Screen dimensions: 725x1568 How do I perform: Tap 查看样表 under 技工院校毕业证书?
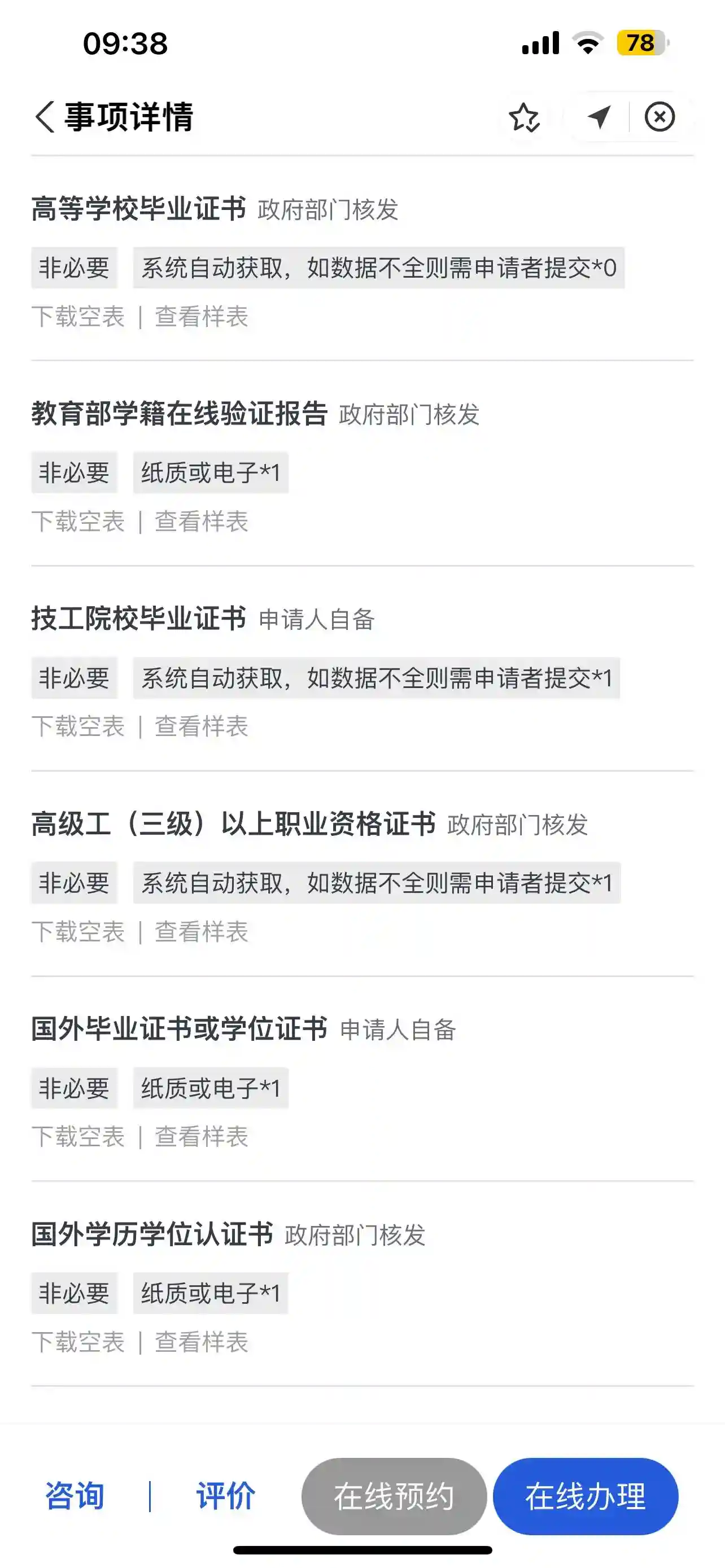[202, 726]
